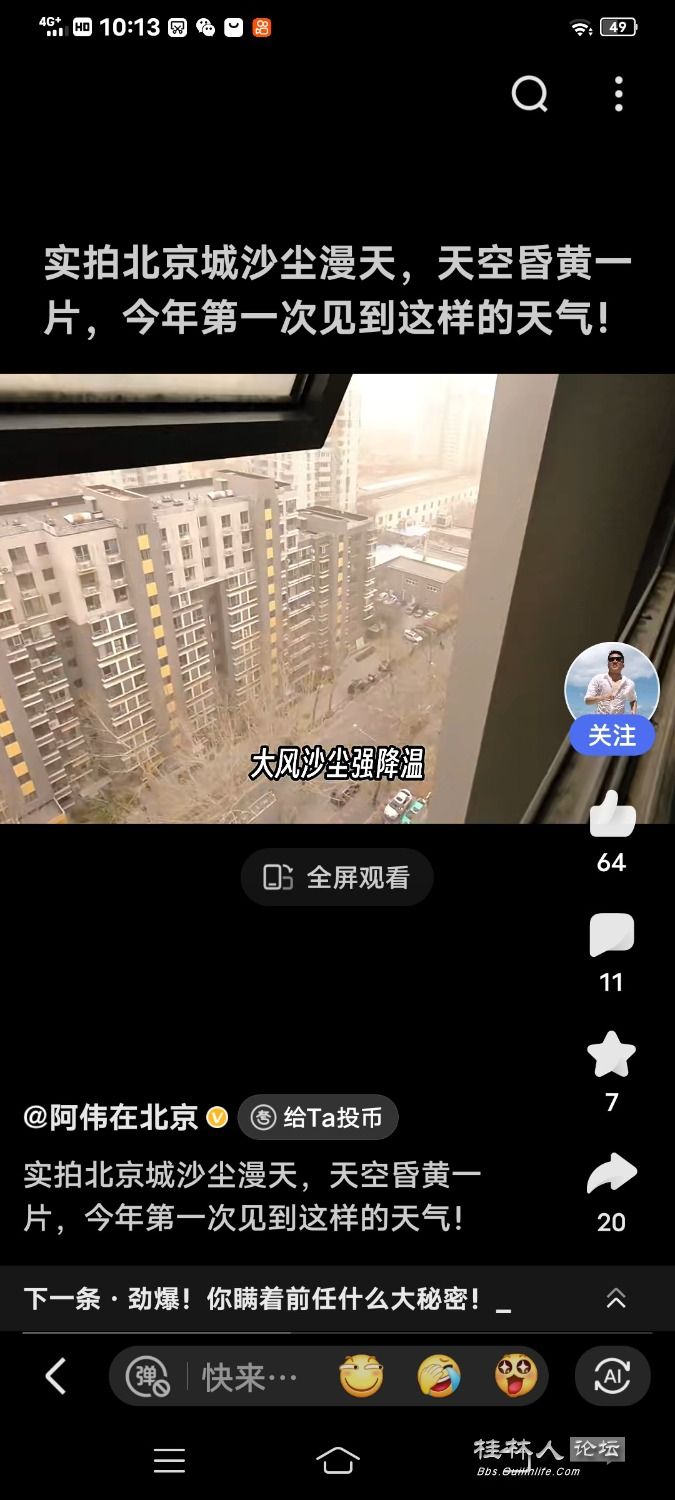Tap 给Ta投币 to give coins

(318, 1117)
